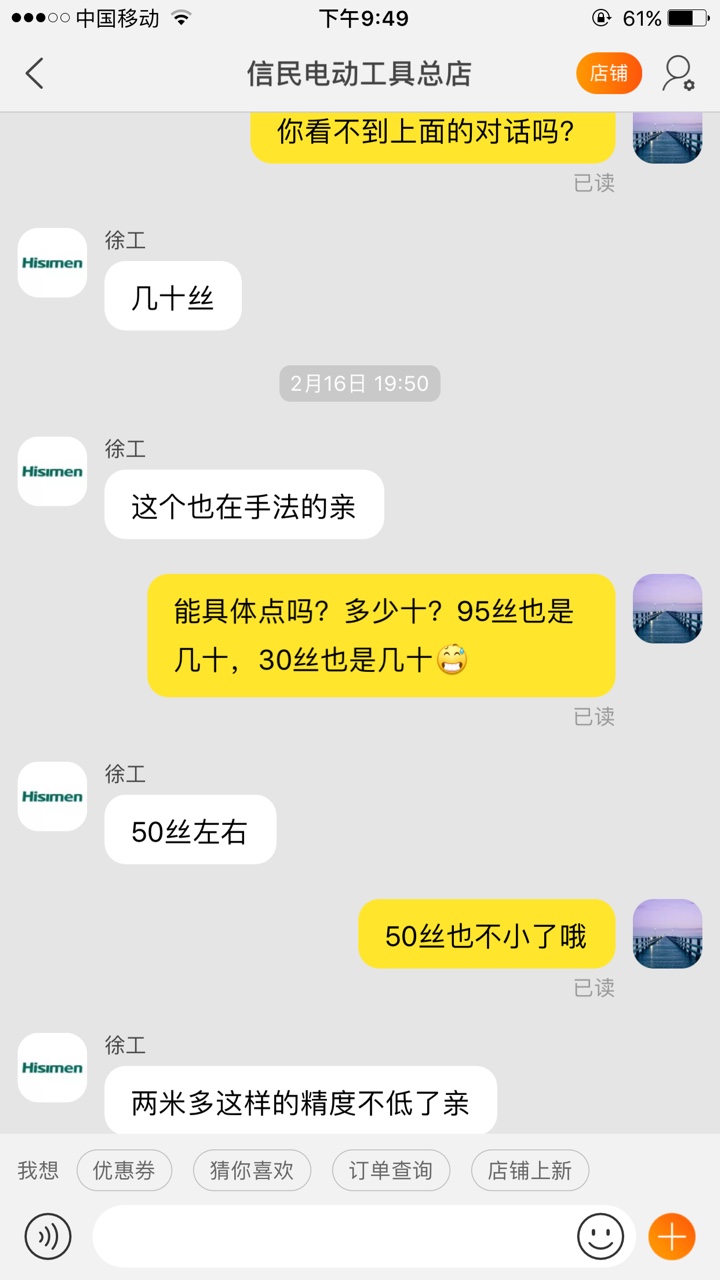View 店铺上新 new arrivals
The height and width of the screenshot is (1280, 720).
pyautogui.click(x=529, y=1170)
